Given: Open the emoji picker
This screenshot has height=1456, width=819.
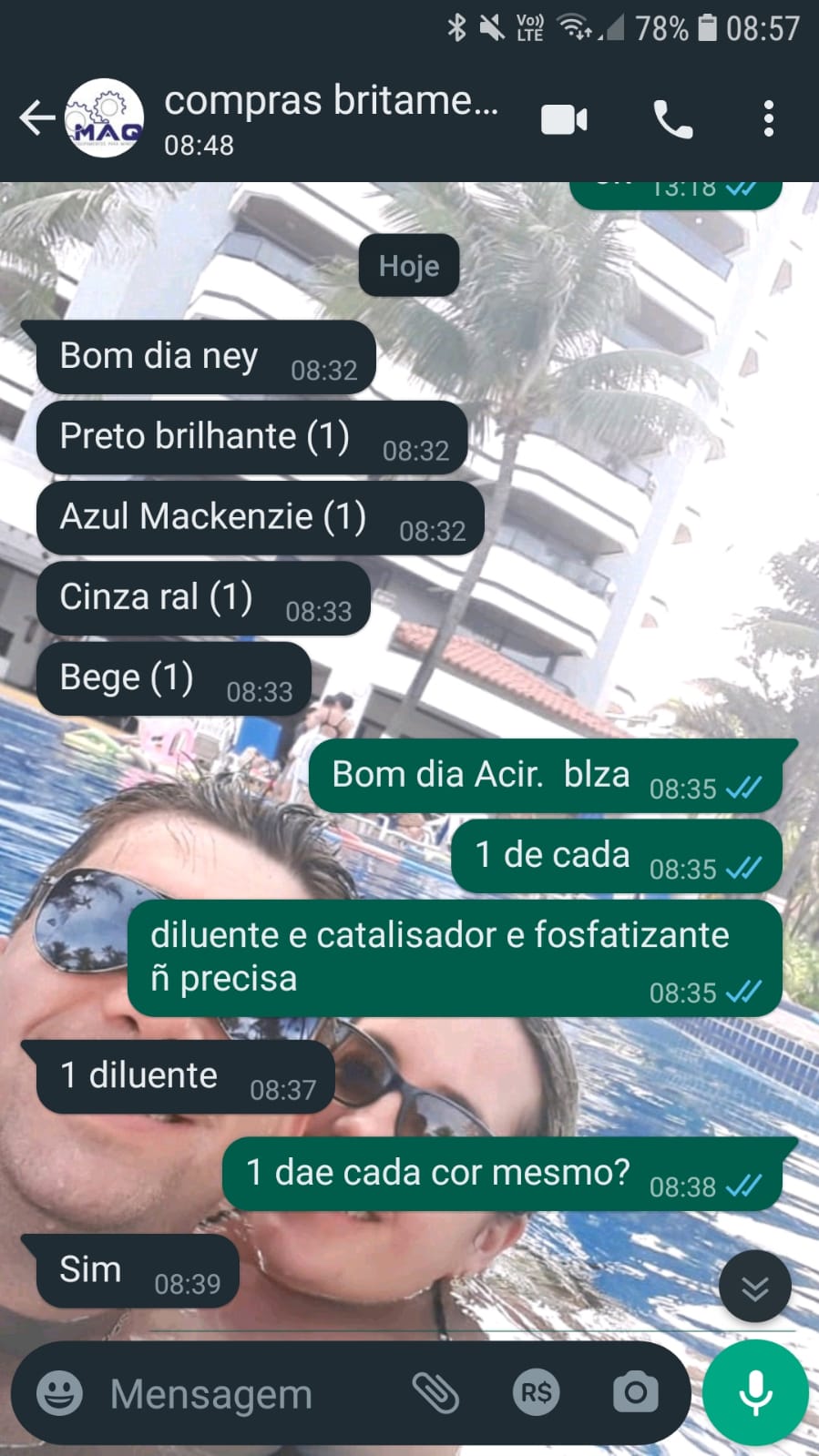Looking at the screenshot, I should (x=60, y=1392).
